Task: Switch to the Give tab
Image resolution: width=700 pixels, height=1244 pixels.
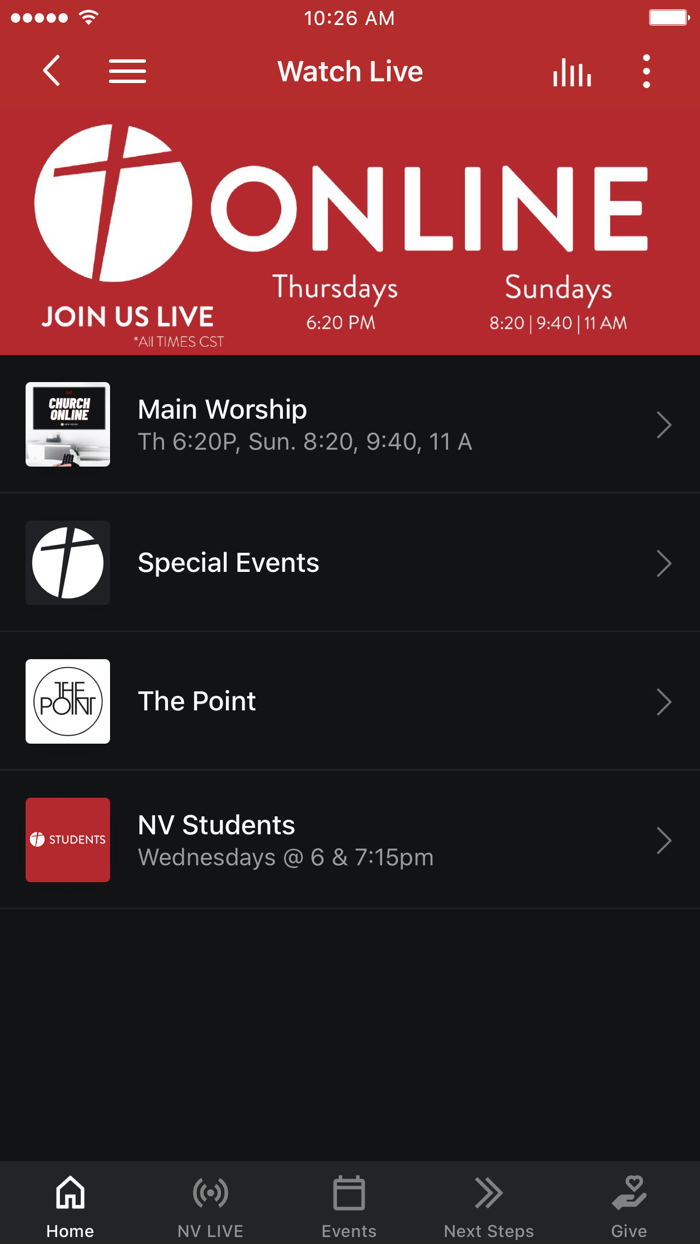Action: [629, 1206]
